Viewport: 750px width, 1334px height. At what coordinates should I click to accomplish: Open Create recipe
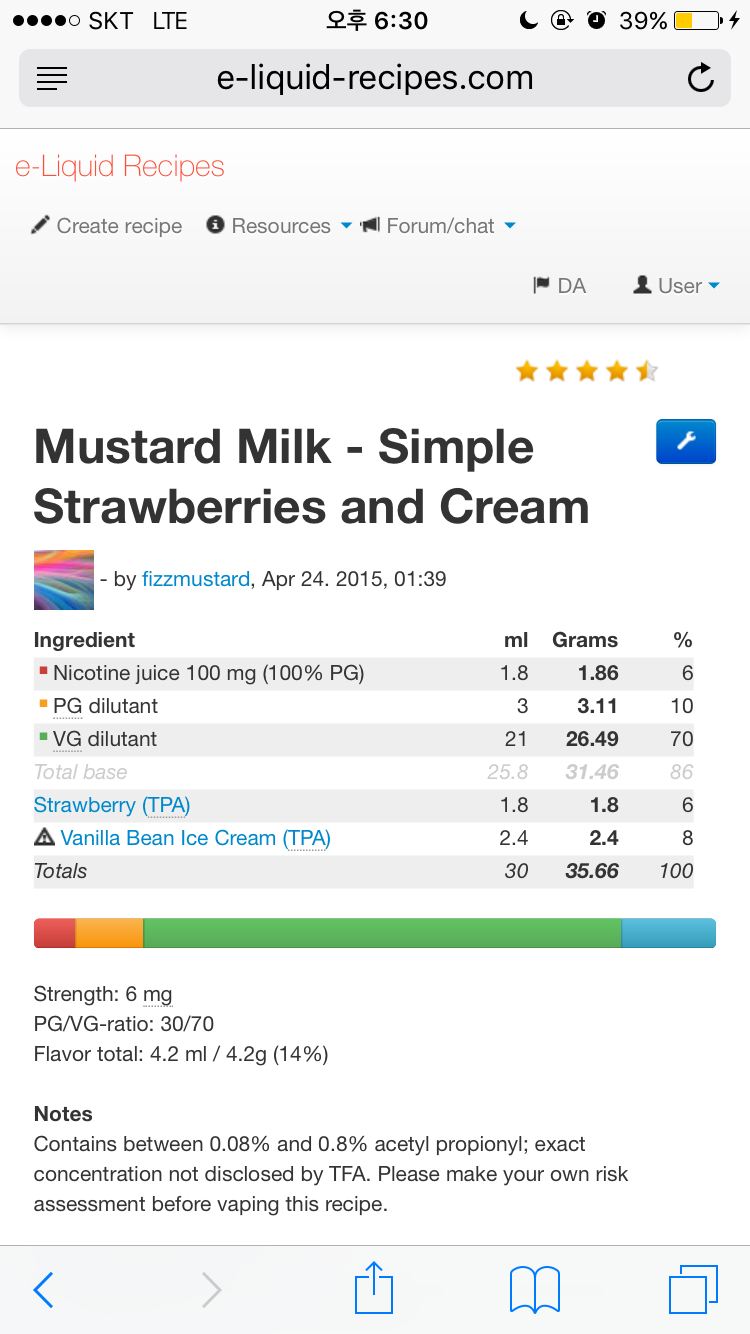(107, 226)
